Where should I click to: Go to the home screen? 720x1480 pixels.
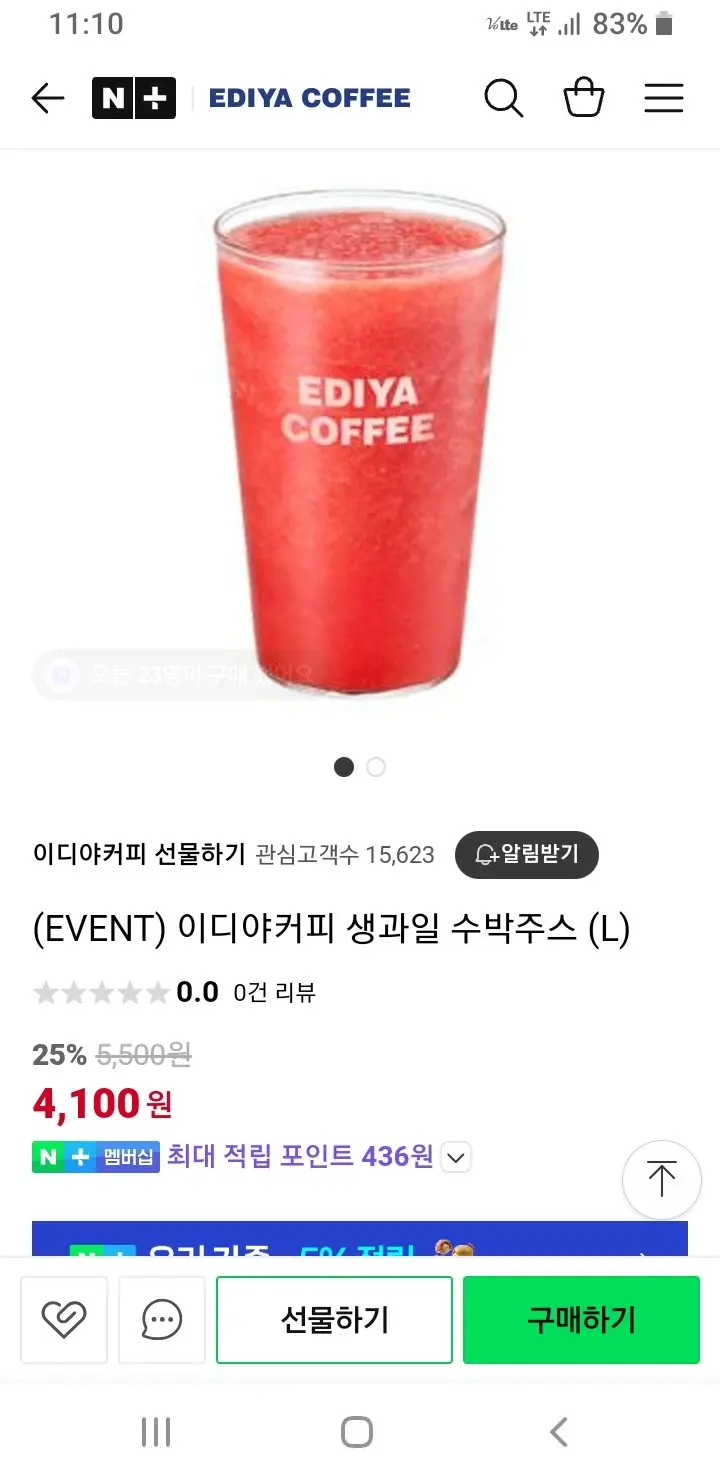(x=357, y=1432)
